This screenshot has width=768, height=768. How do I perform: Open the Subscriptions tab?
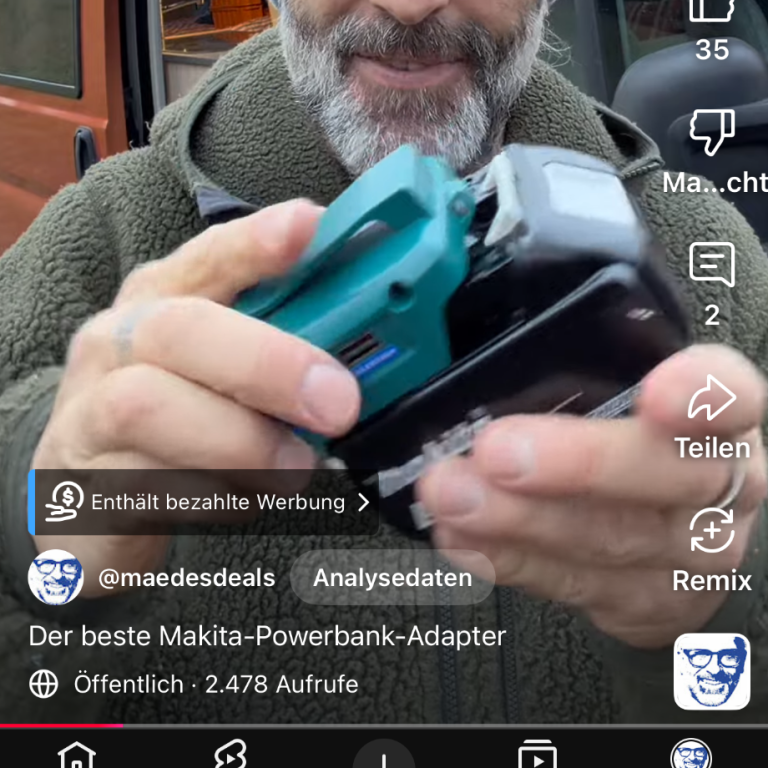point(537,756)
